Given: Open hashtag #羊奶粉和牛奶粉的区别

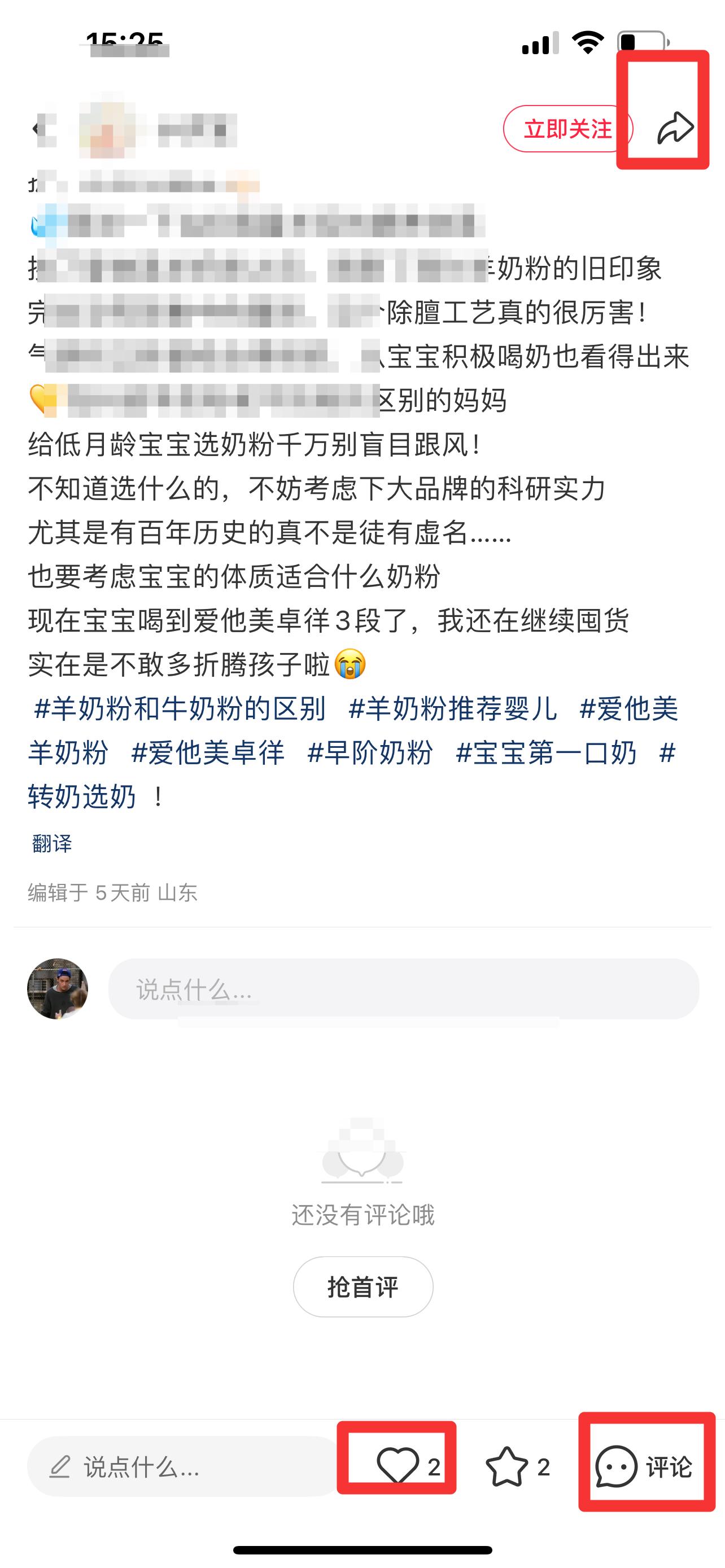Looking at the screenshot, I should (180, 708).
